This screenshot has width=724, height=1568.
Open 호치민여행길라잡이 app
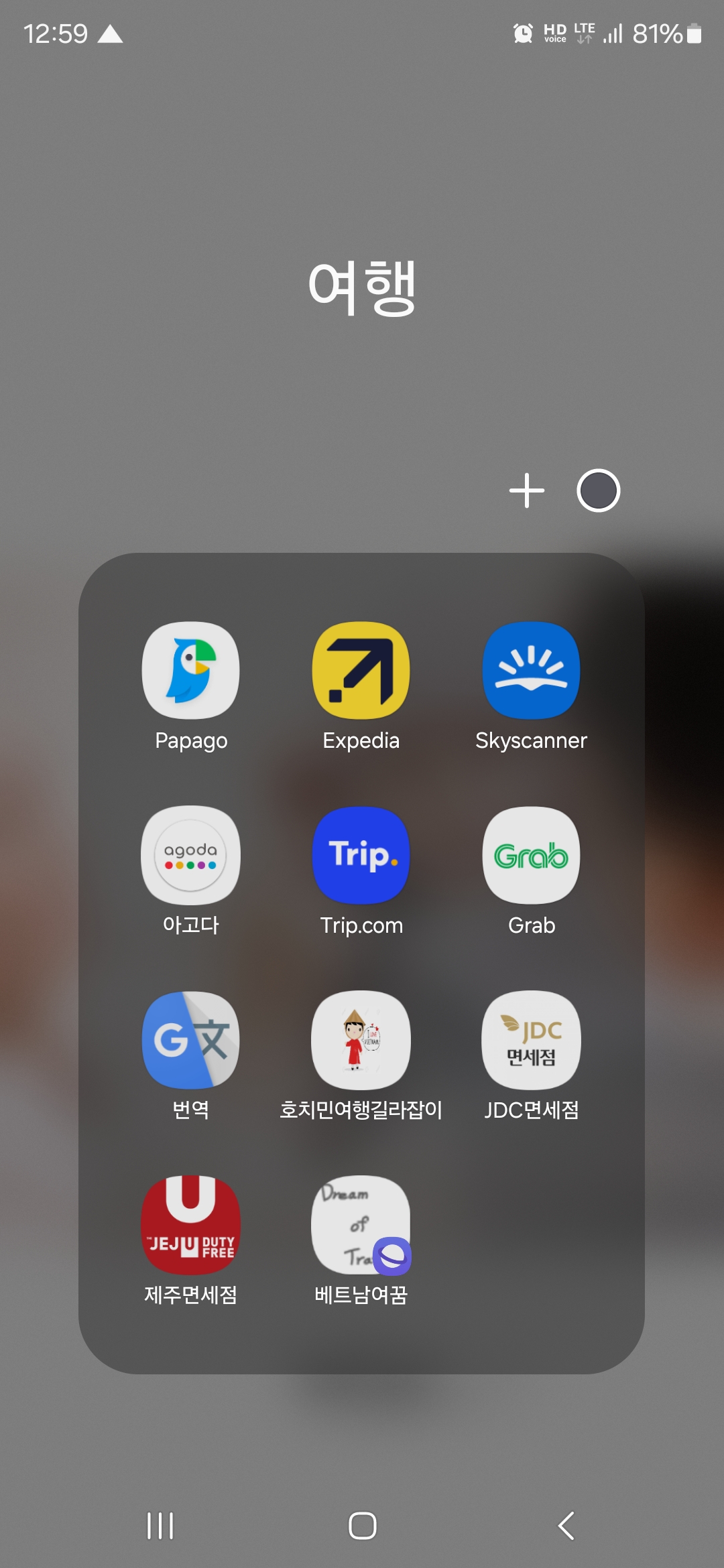[361, 1040]
